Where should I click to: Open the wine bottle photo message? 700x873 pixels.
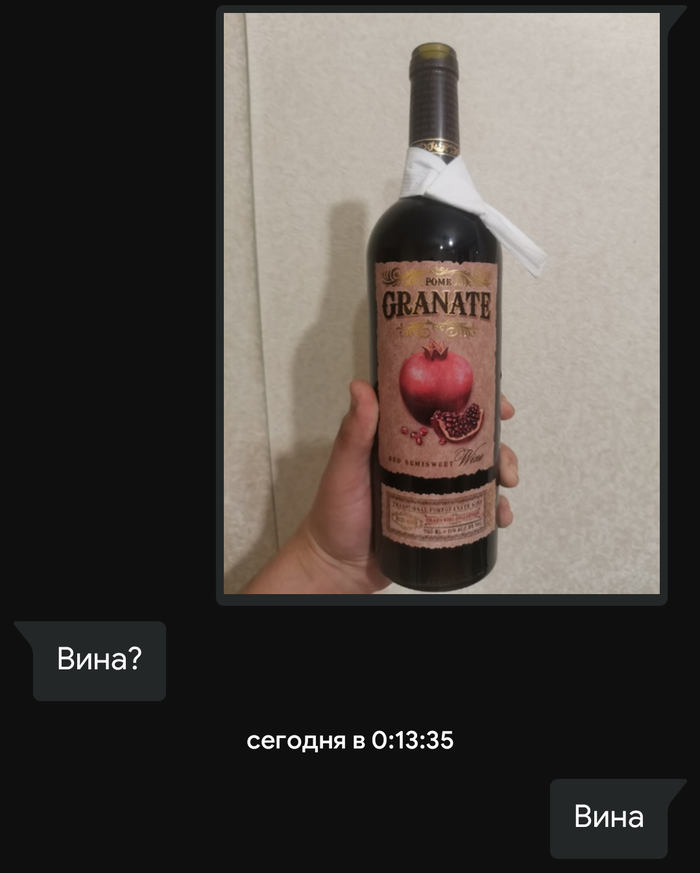[x=440, y=303]
